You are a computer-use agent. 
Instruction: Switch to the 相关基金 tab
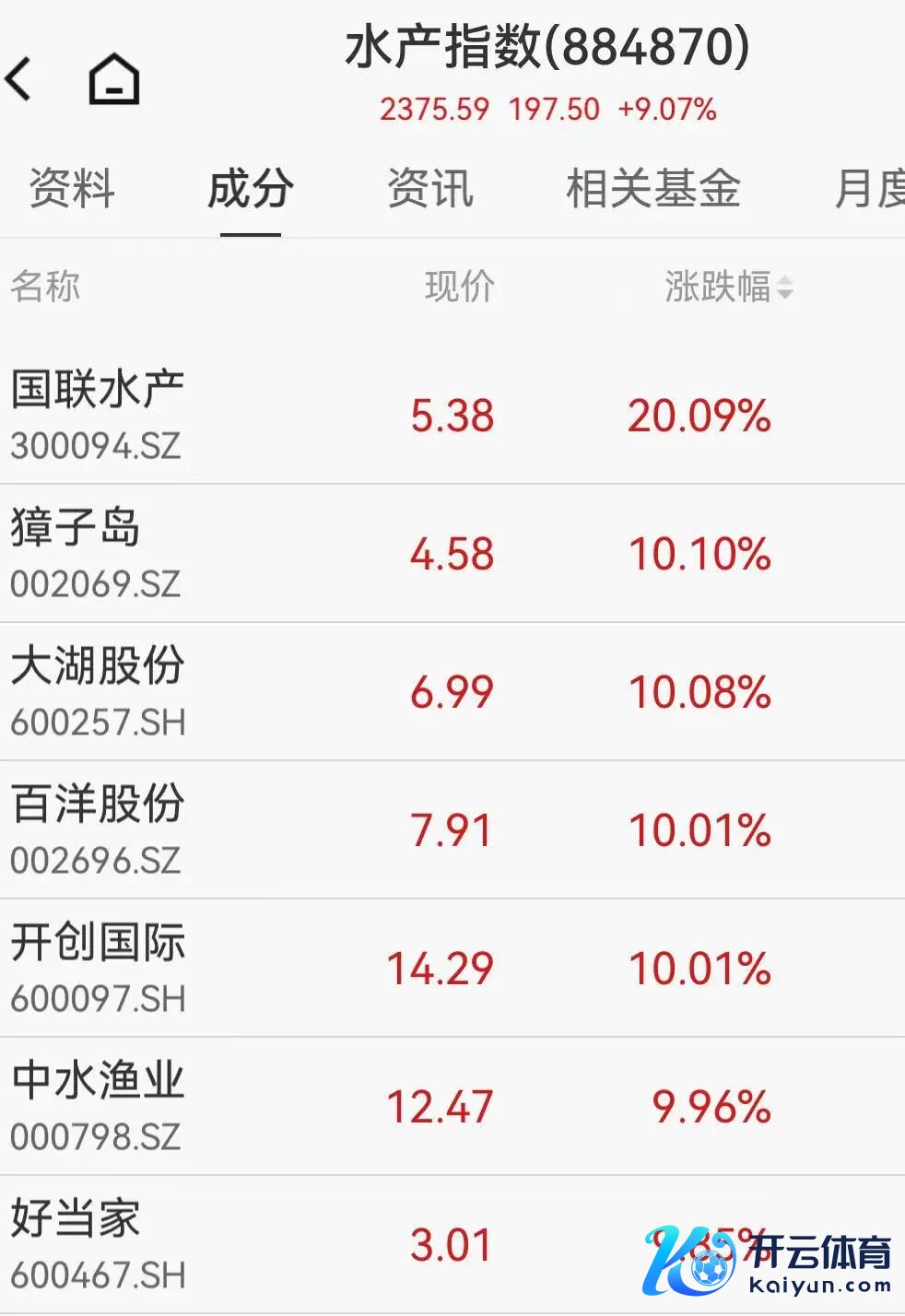pos(652,189)
